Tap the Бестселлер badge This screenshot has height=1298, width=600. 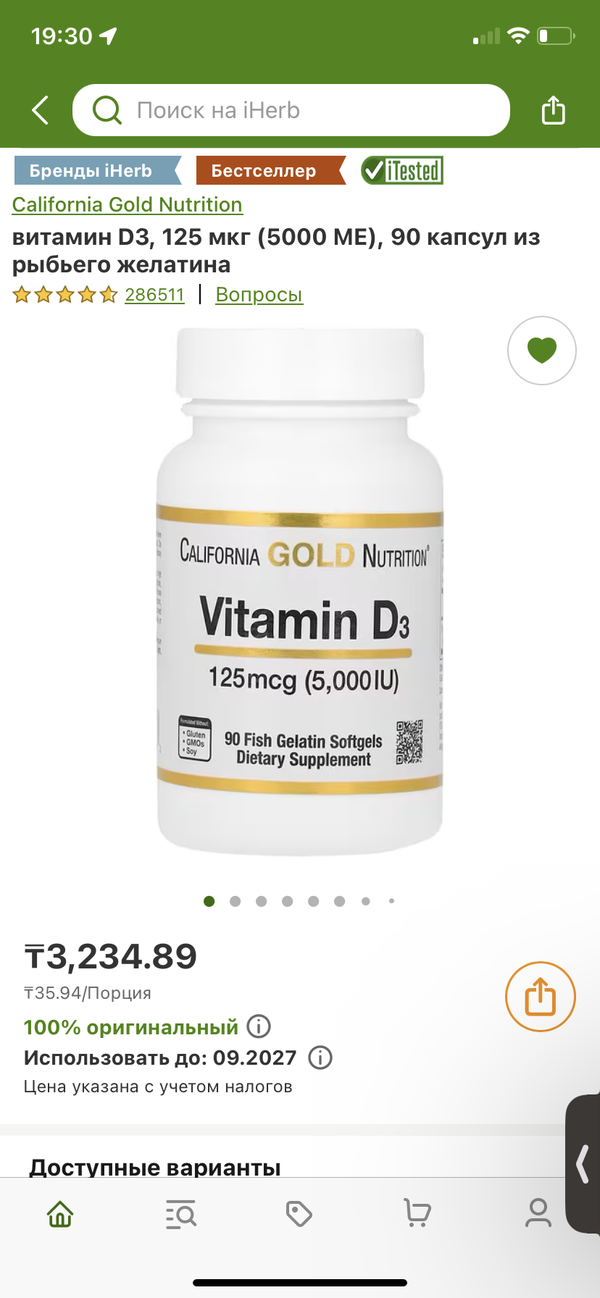268,171
